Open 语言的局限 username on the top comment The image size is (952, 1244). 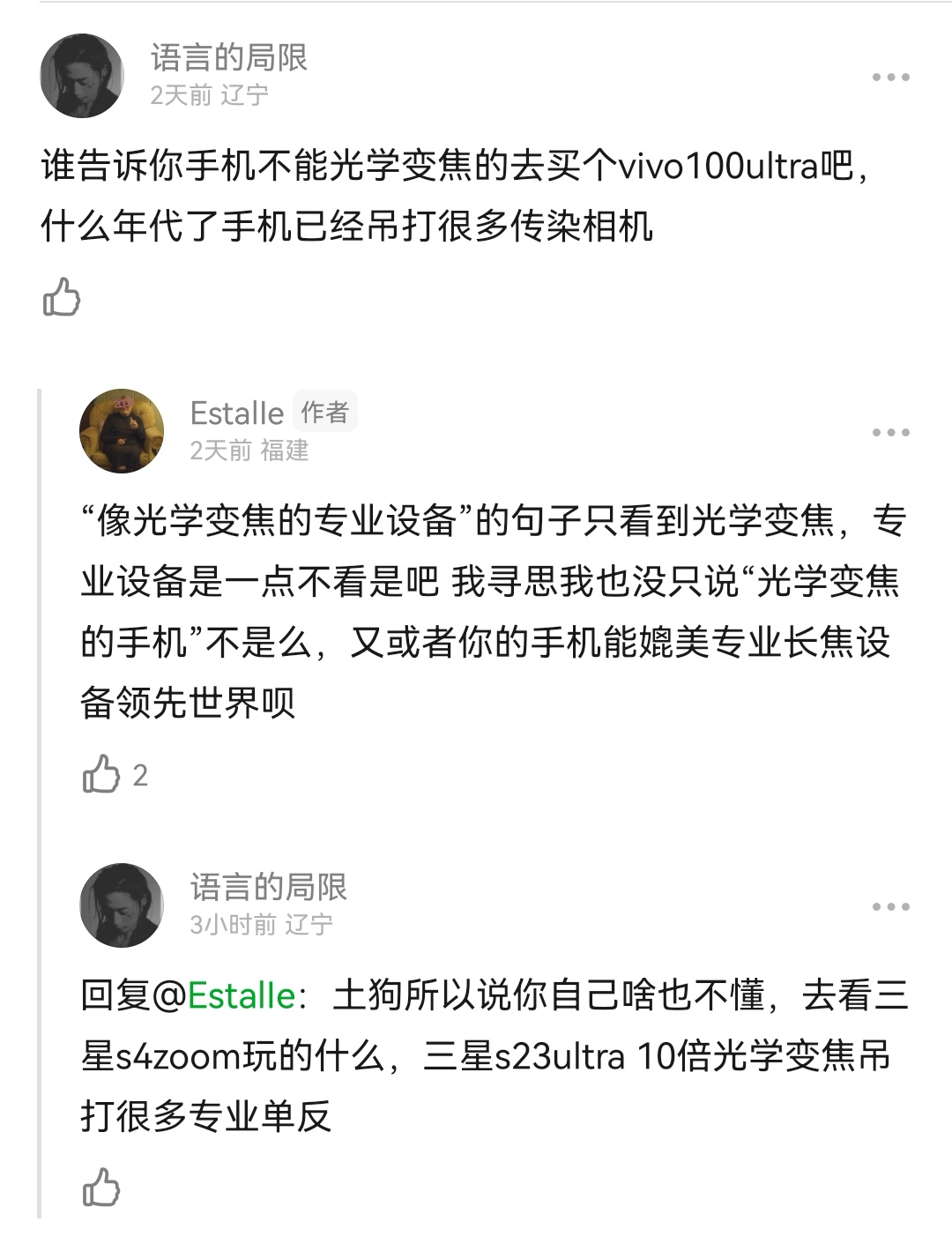[x=228, y=57]
